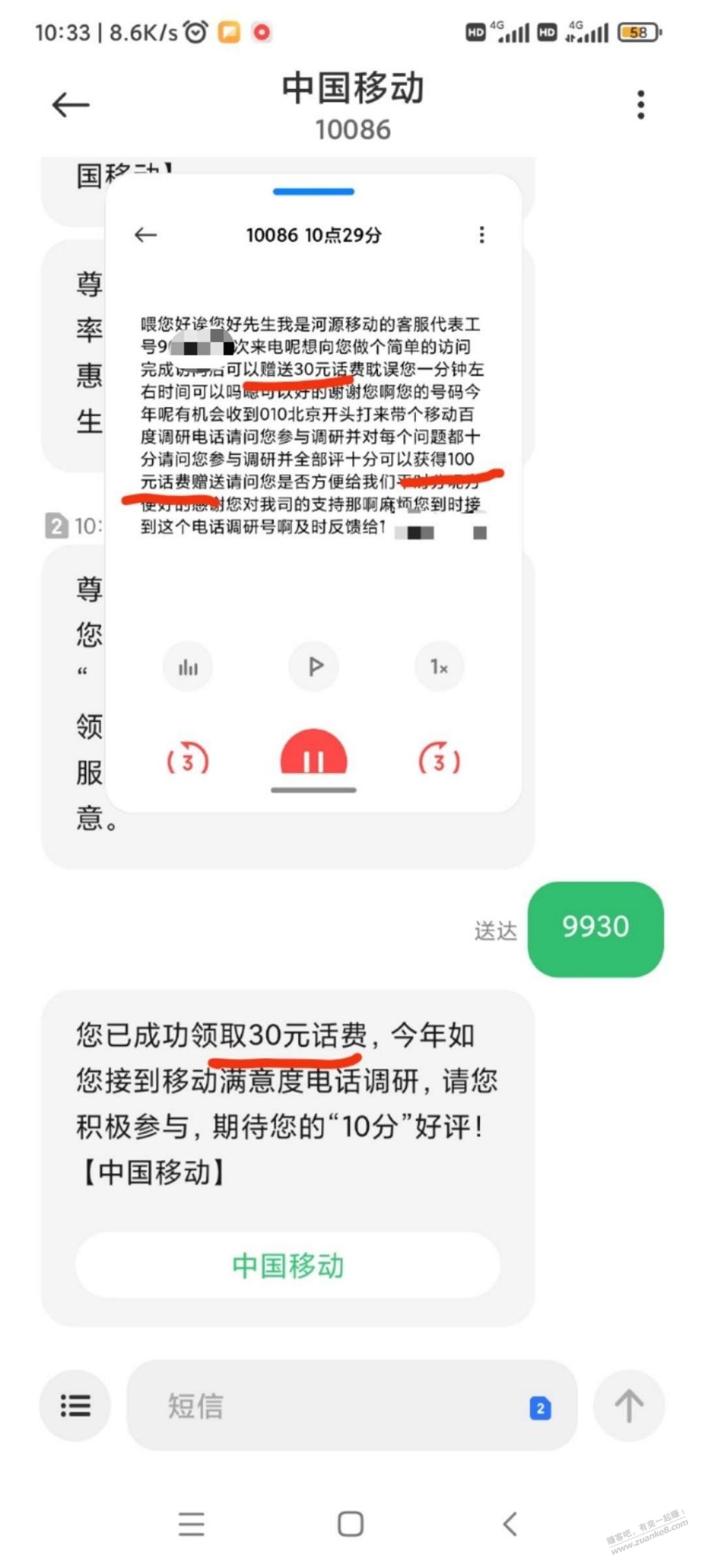The width and height of the screenshot is (705, 1568).
Task: Go to the home screen
Action: 350,1524
